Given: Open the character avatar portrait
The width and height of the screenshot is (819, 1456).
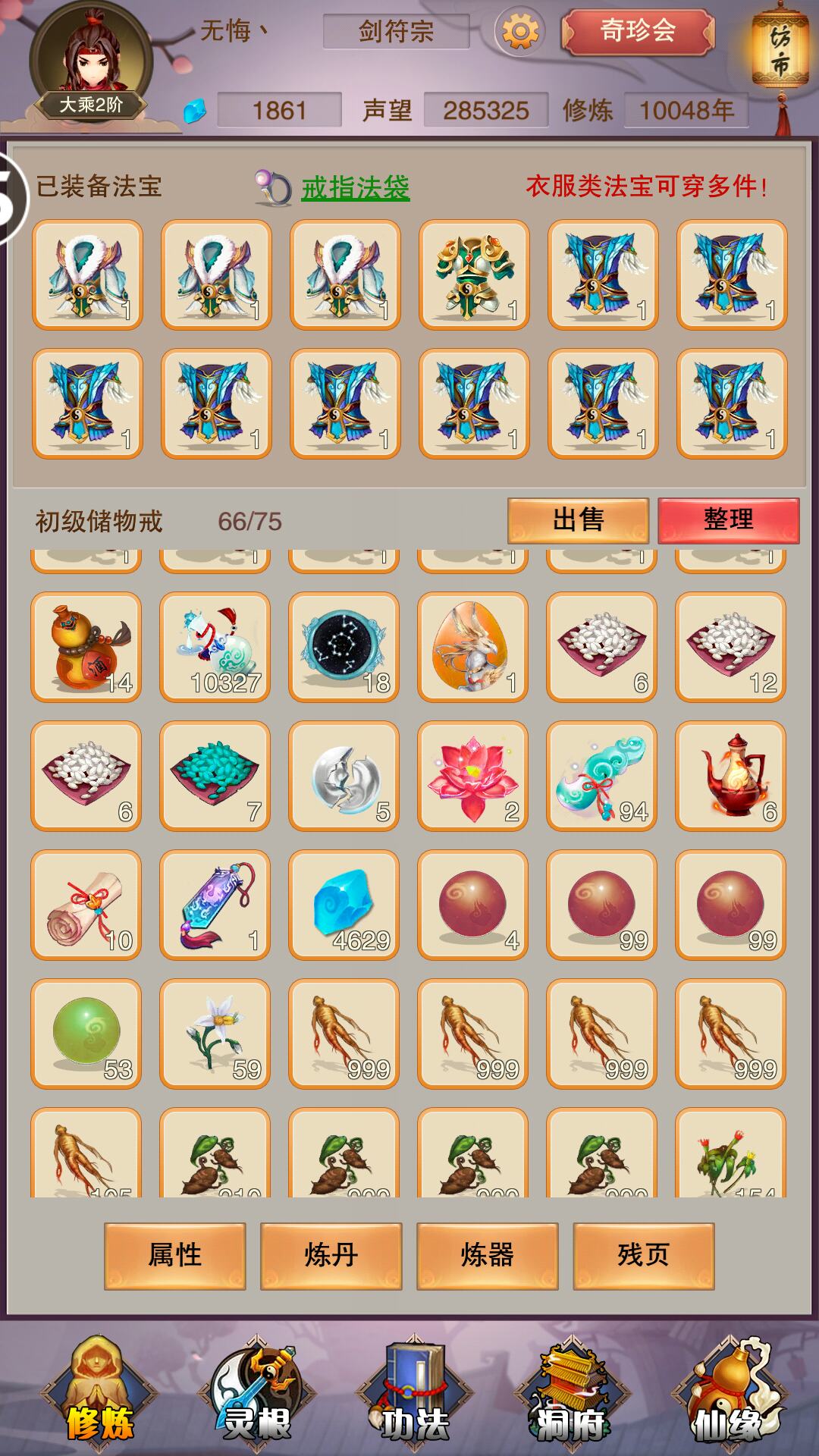Looking at the screenshot, I should click(91, 61).
